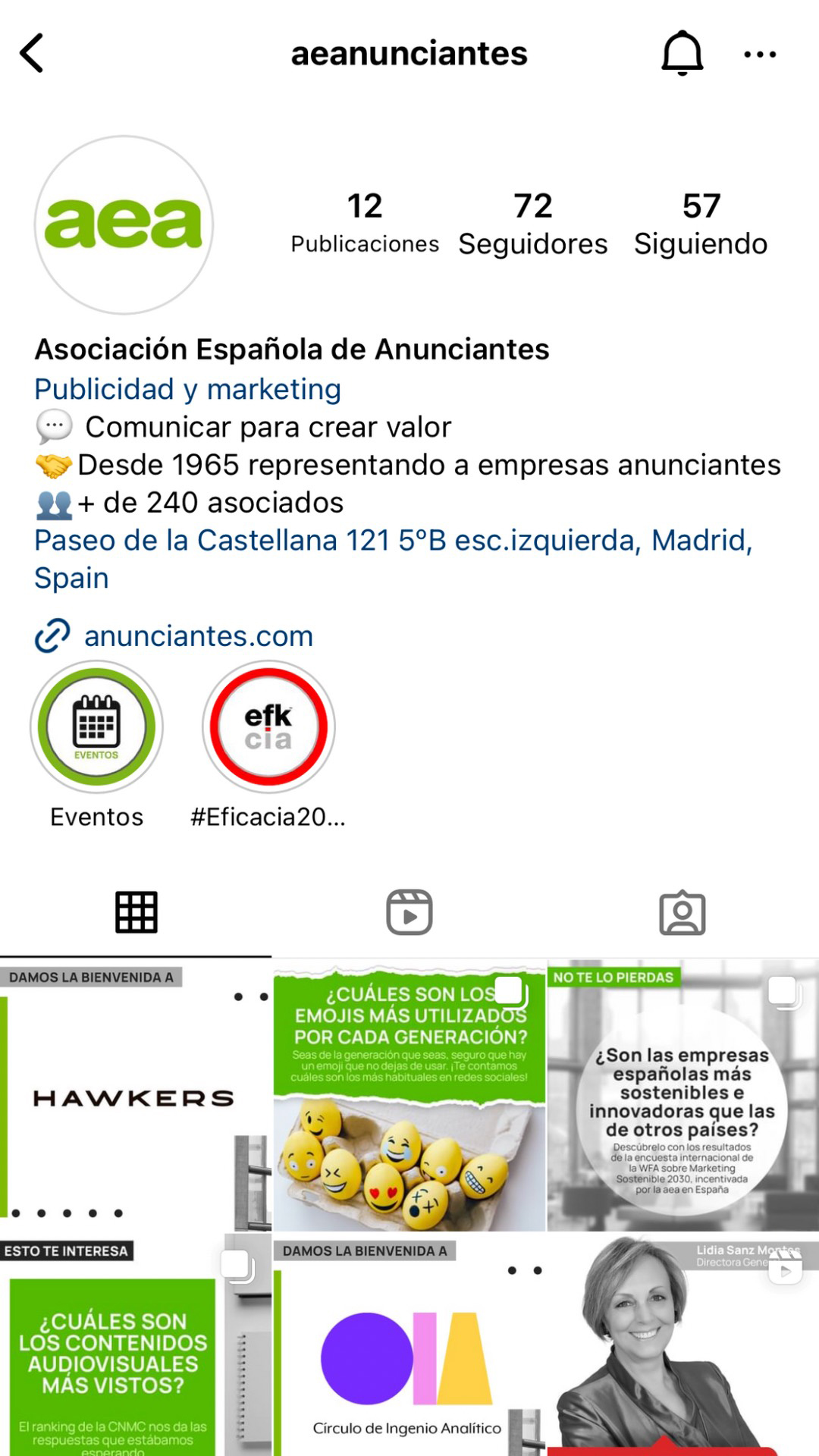Go back using the top-left arrow
This screenshot has width=819, height=1456.
coord(32,53)
